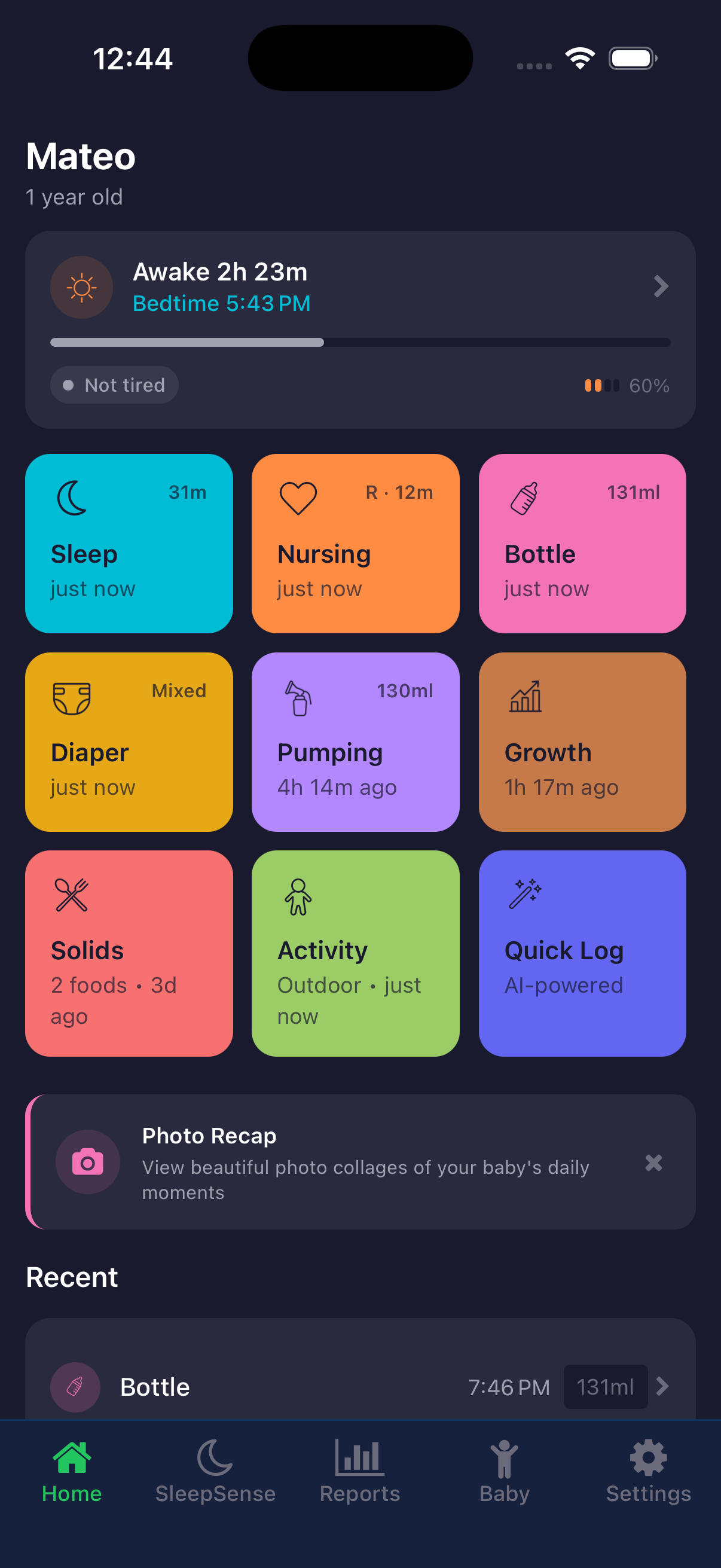Expand the Awake status card chevron
Image resolution: width=721 pixels, height=1568 pixels.
click(661, 286)
